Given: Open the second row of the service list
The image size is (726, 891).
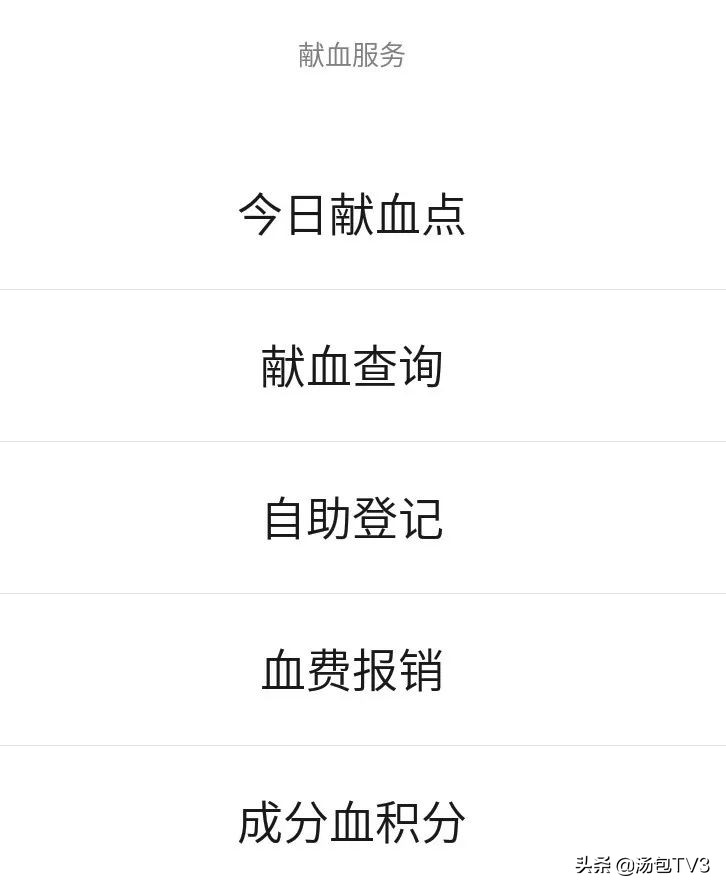Looking at the screenshot, I should [x=352, y=365].
